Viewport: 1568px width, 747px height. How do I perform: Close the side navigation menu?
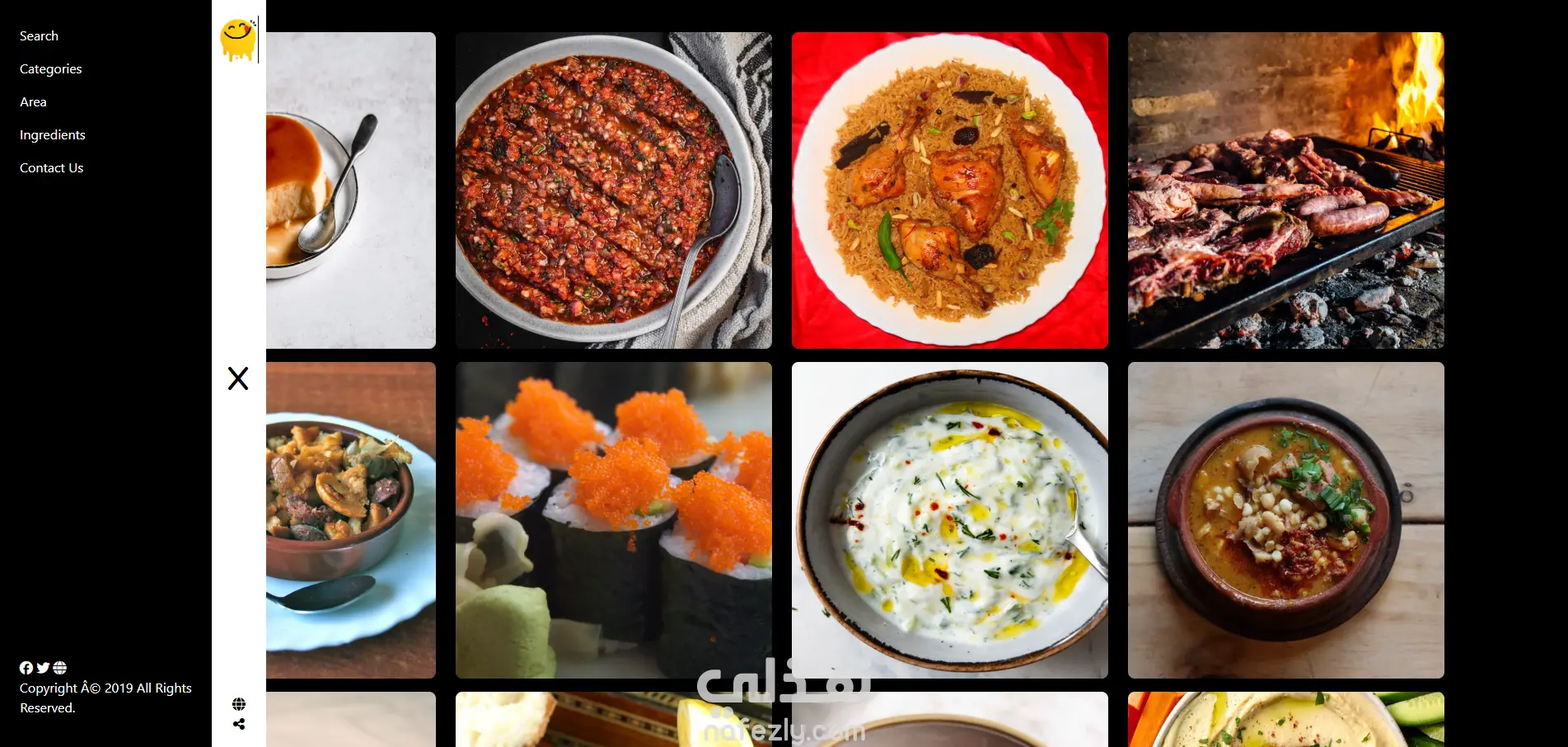click(238, 378)
